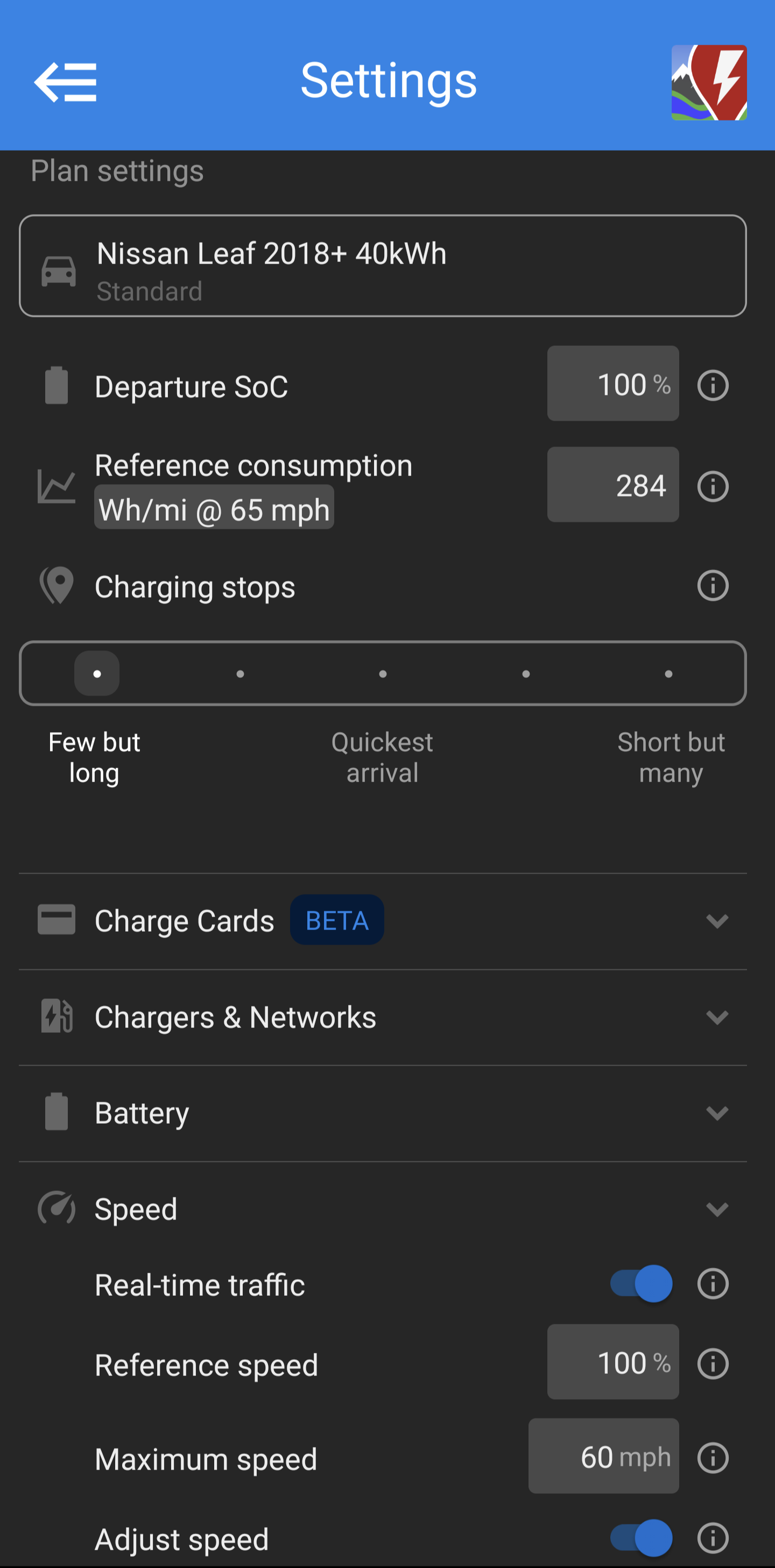Expand the Charge Cards section
775x1568 pixels.
coord(716,920)
